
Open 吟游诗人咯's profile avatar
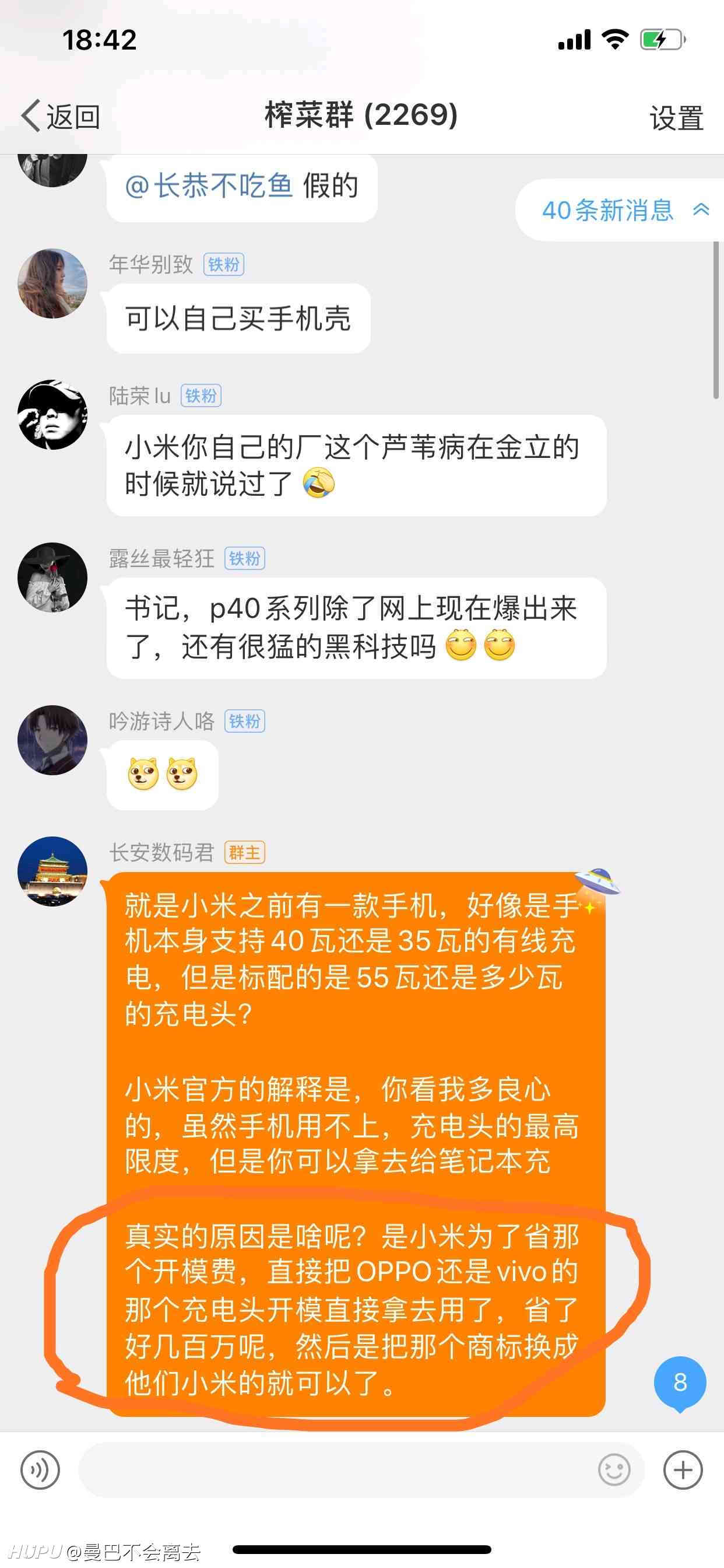click(x=52, y=740)
